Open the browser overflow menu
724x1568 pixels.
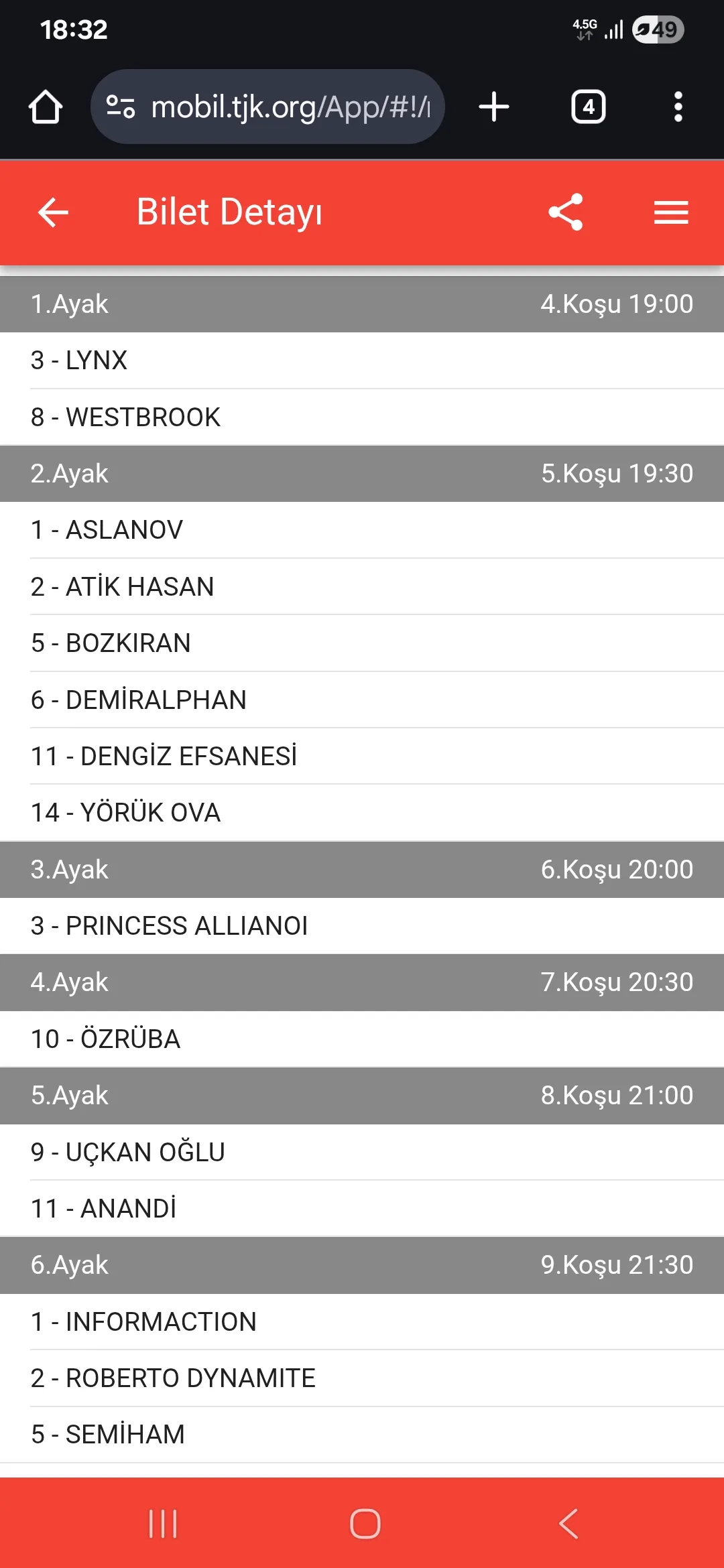click(x=678, y=107)
